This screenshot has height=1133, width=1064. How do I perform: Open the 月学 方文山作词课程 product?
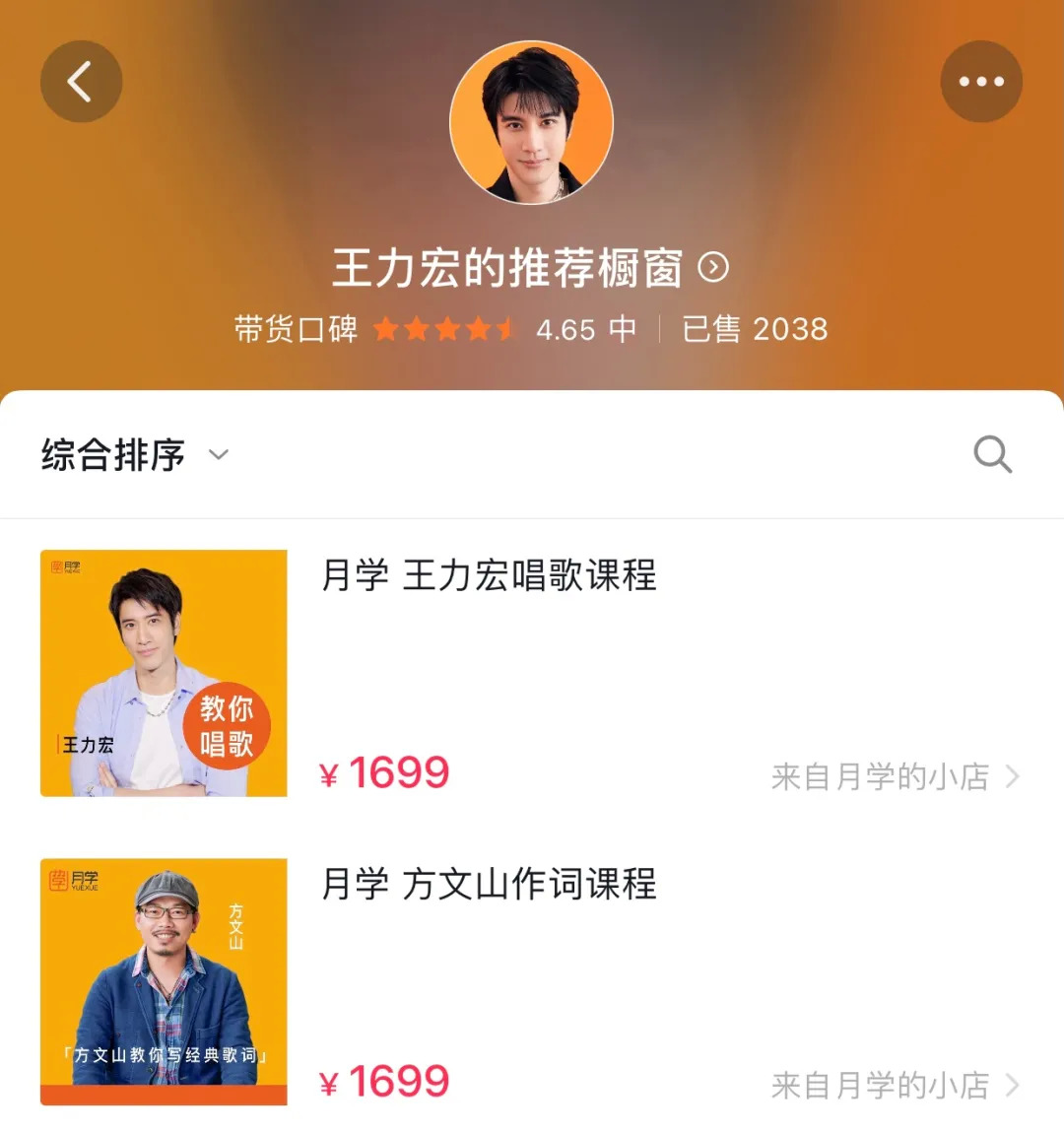coord(489,884)
